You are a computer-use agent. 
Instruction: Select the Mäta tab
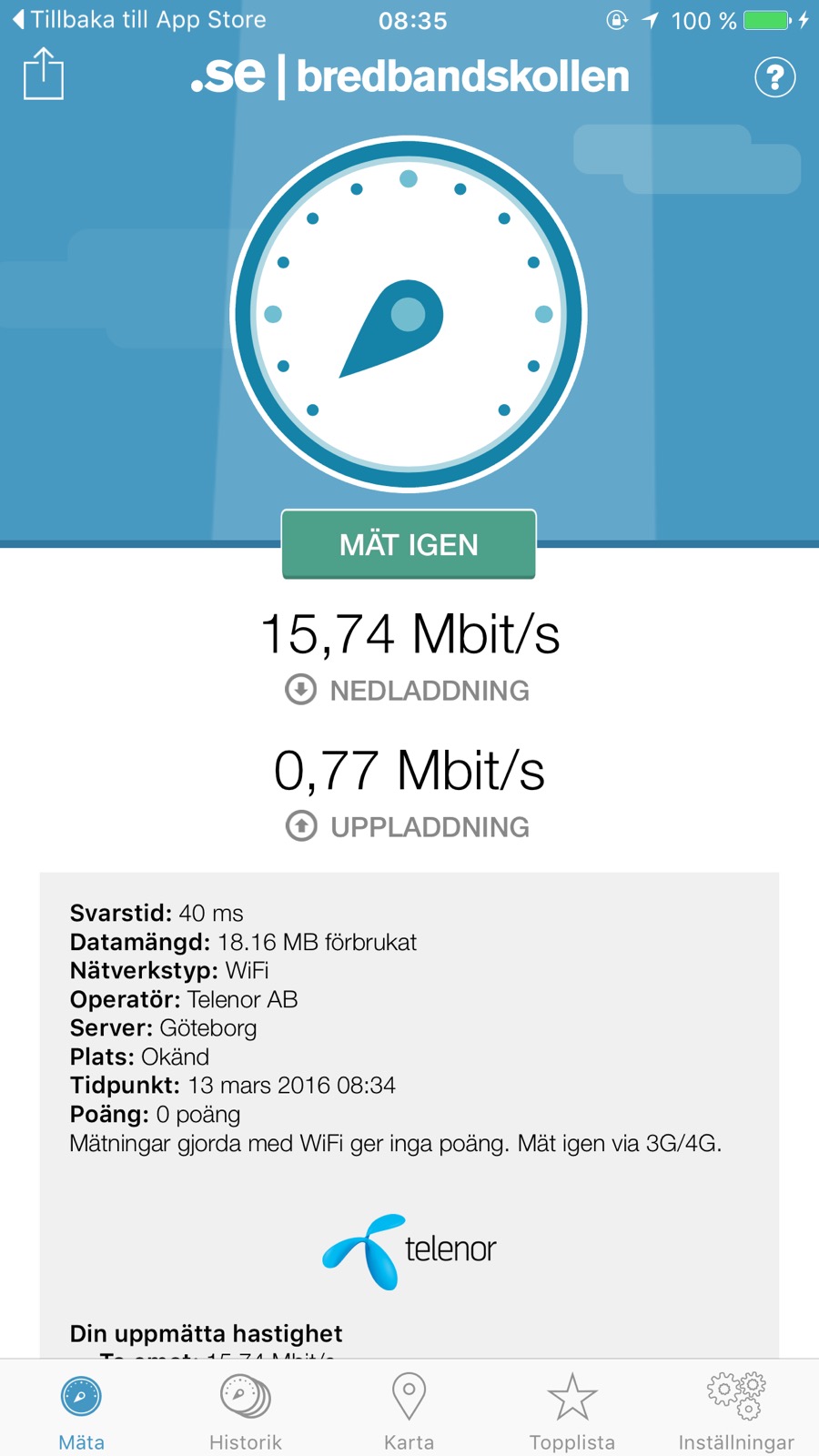(81, 1410)
